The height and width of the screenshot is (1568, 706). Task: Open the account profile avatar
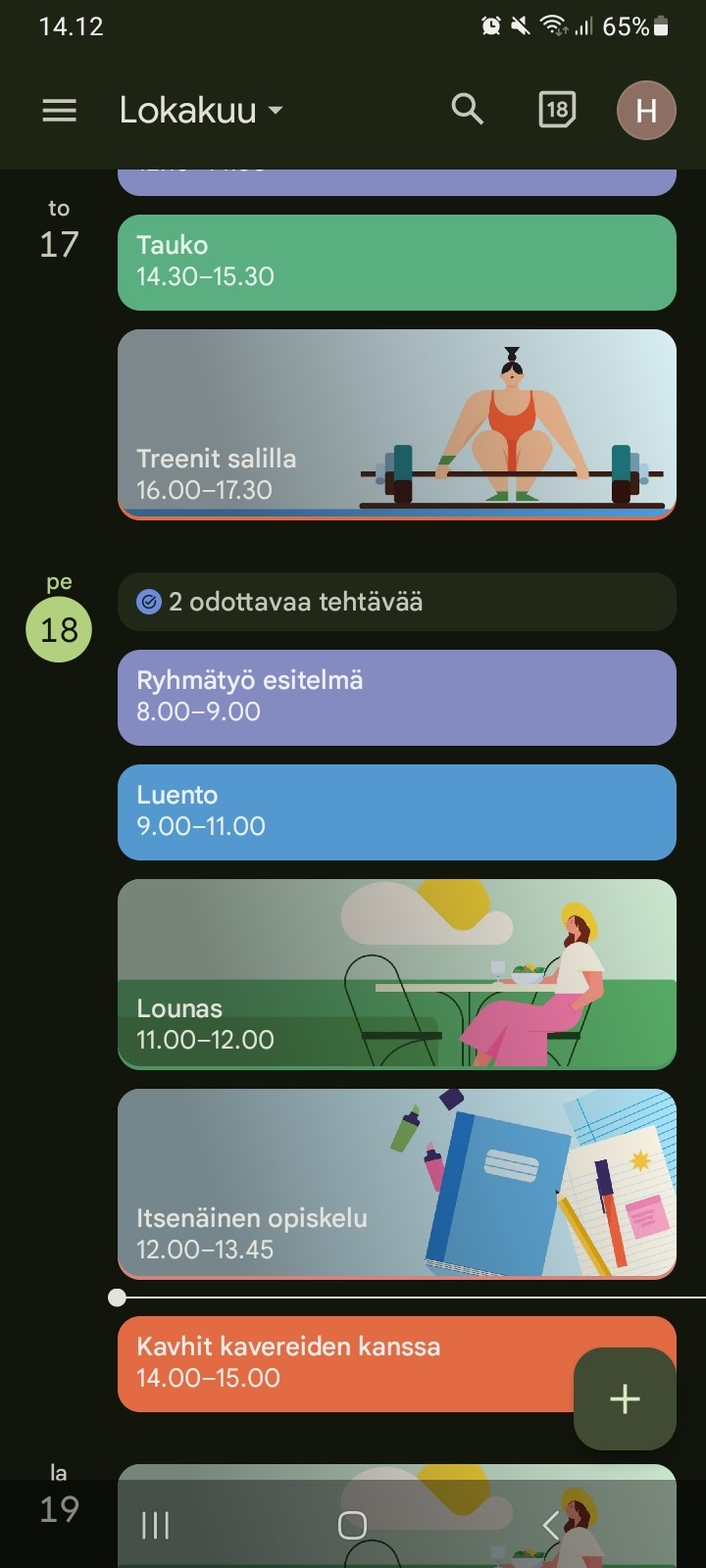coord(645,110)
